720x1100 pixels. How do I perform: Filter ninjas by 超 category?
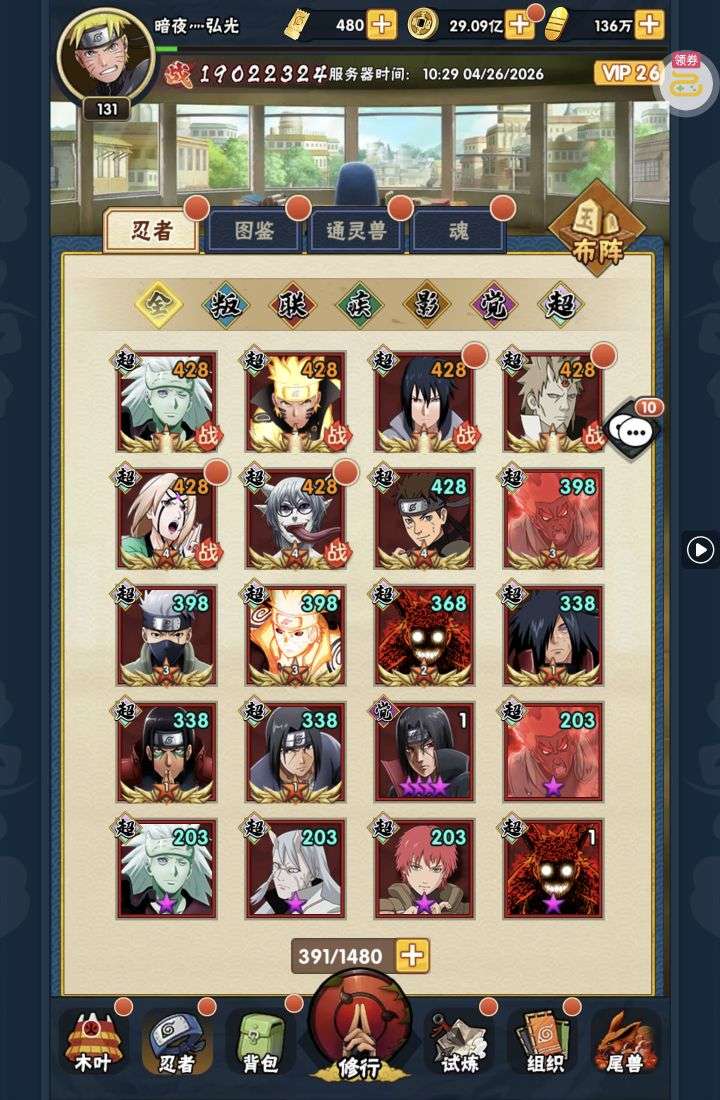click(561, 304)
